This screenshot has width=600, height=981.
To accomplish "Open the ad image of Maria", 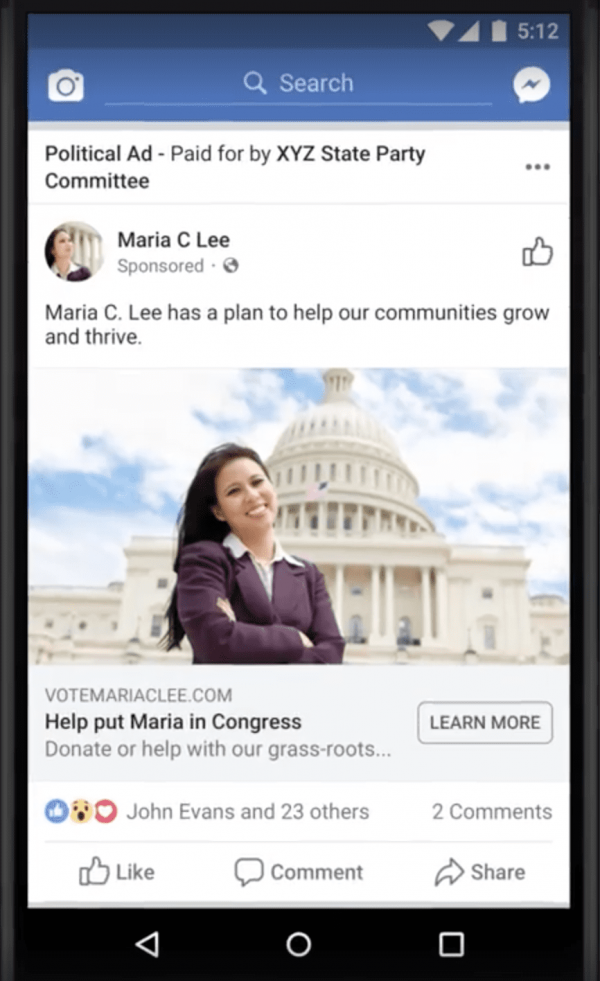I will click(x=298, y=516).
